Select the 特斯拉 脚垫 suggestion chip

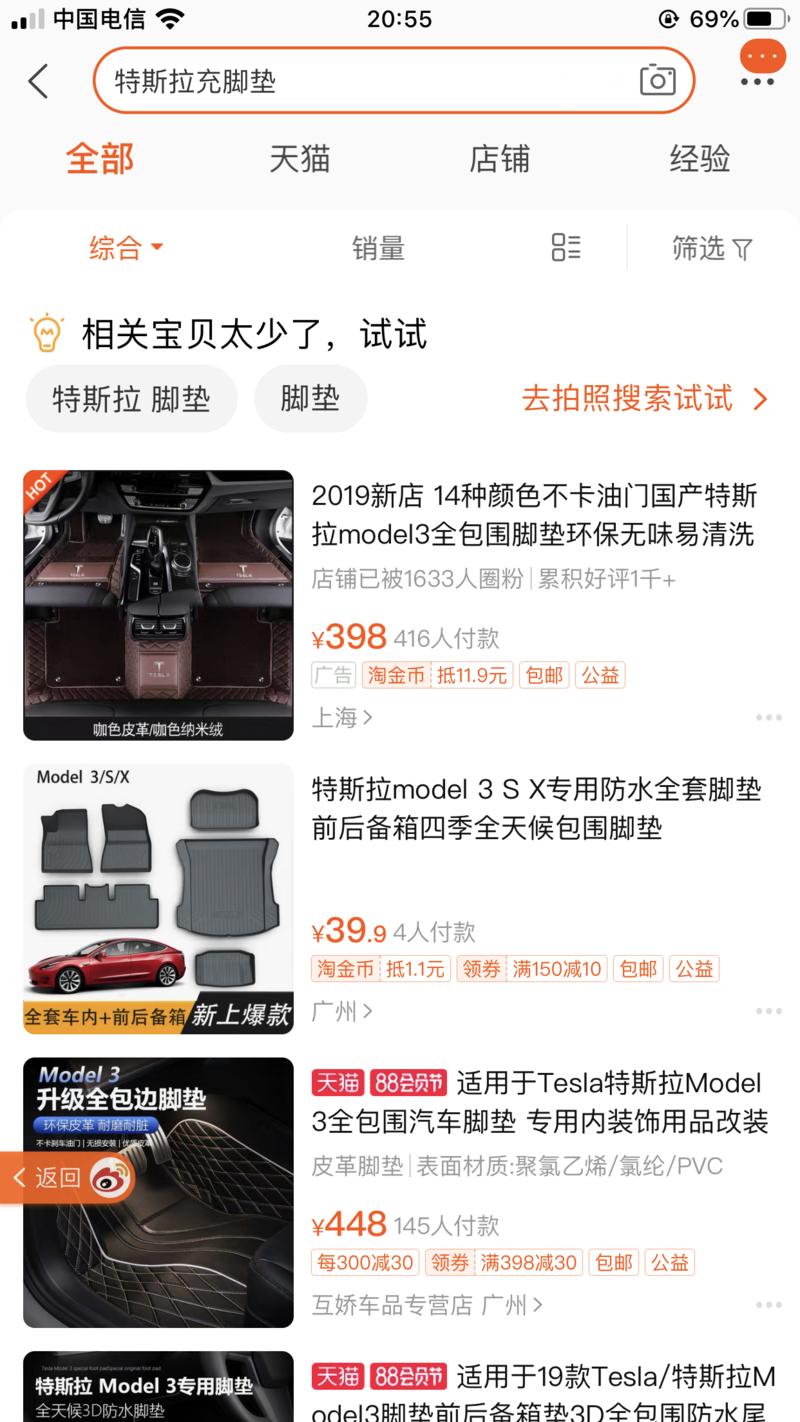(x=131, y=398)
